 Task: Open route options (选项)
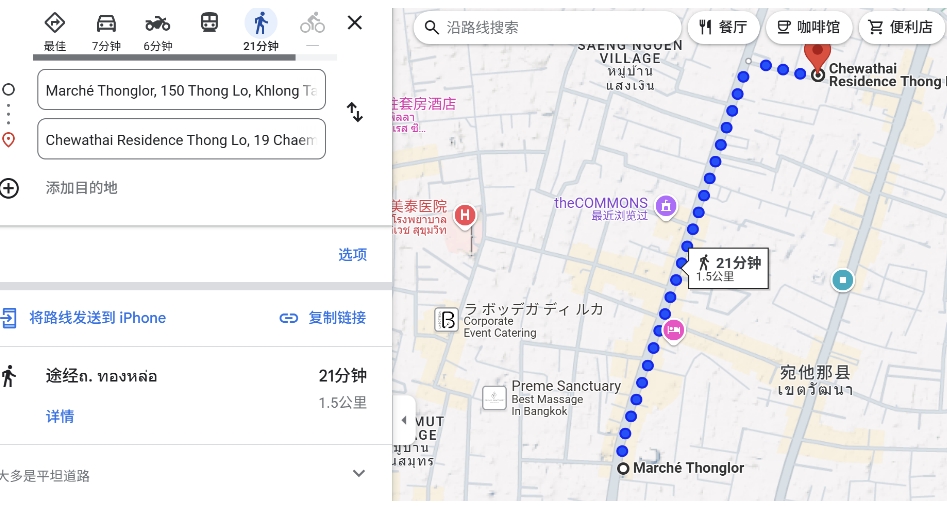coord(352,255)
